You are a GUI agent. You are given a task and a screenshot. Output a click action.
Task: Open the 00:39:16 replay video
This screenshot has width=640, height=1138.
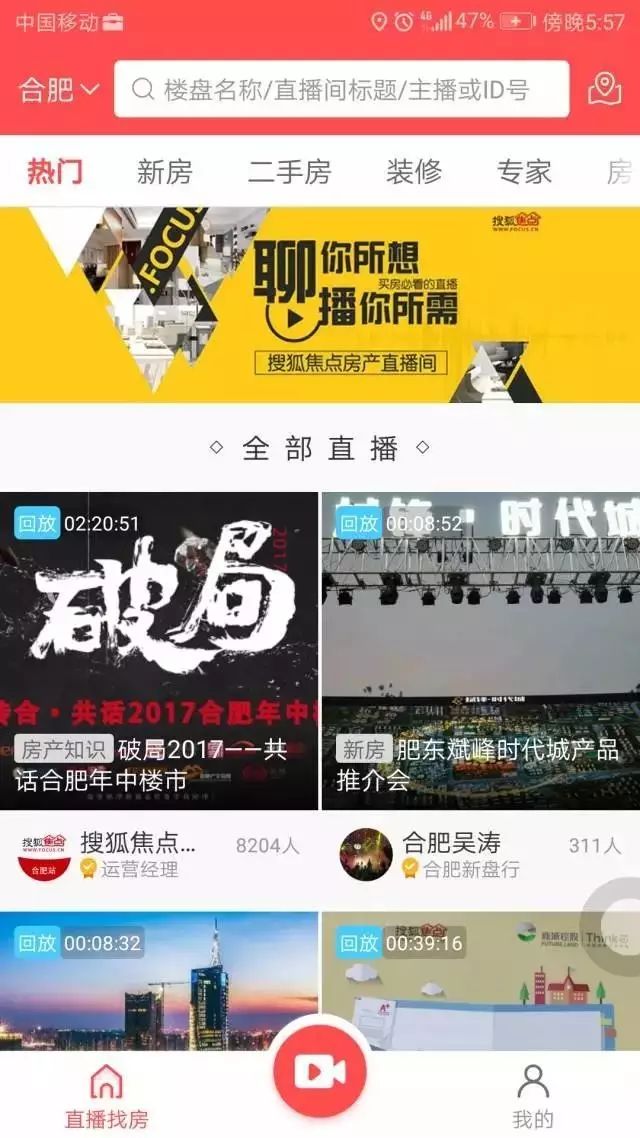click(x=480, y=980)
